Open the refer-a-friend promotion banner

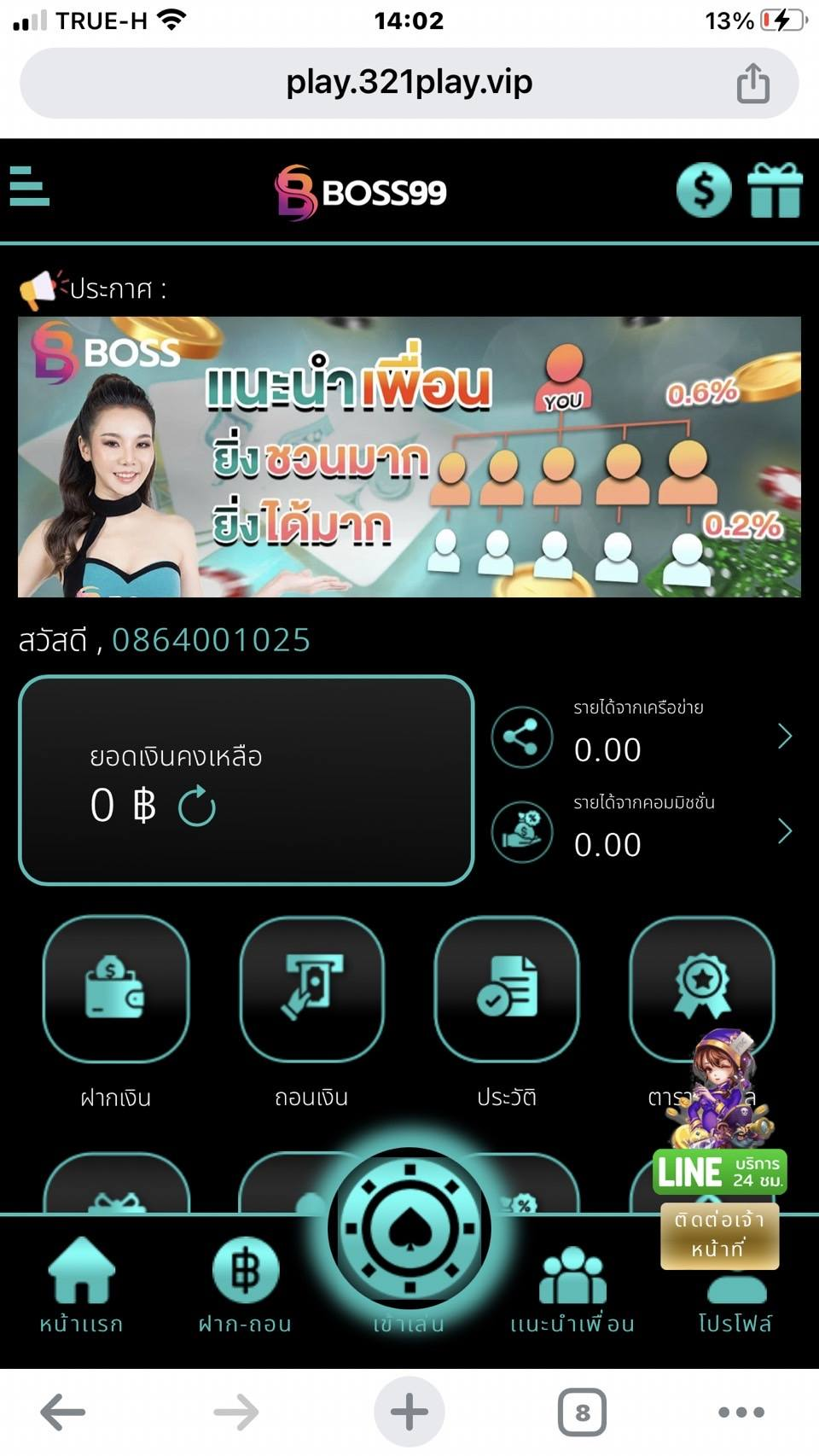(409, 457)
